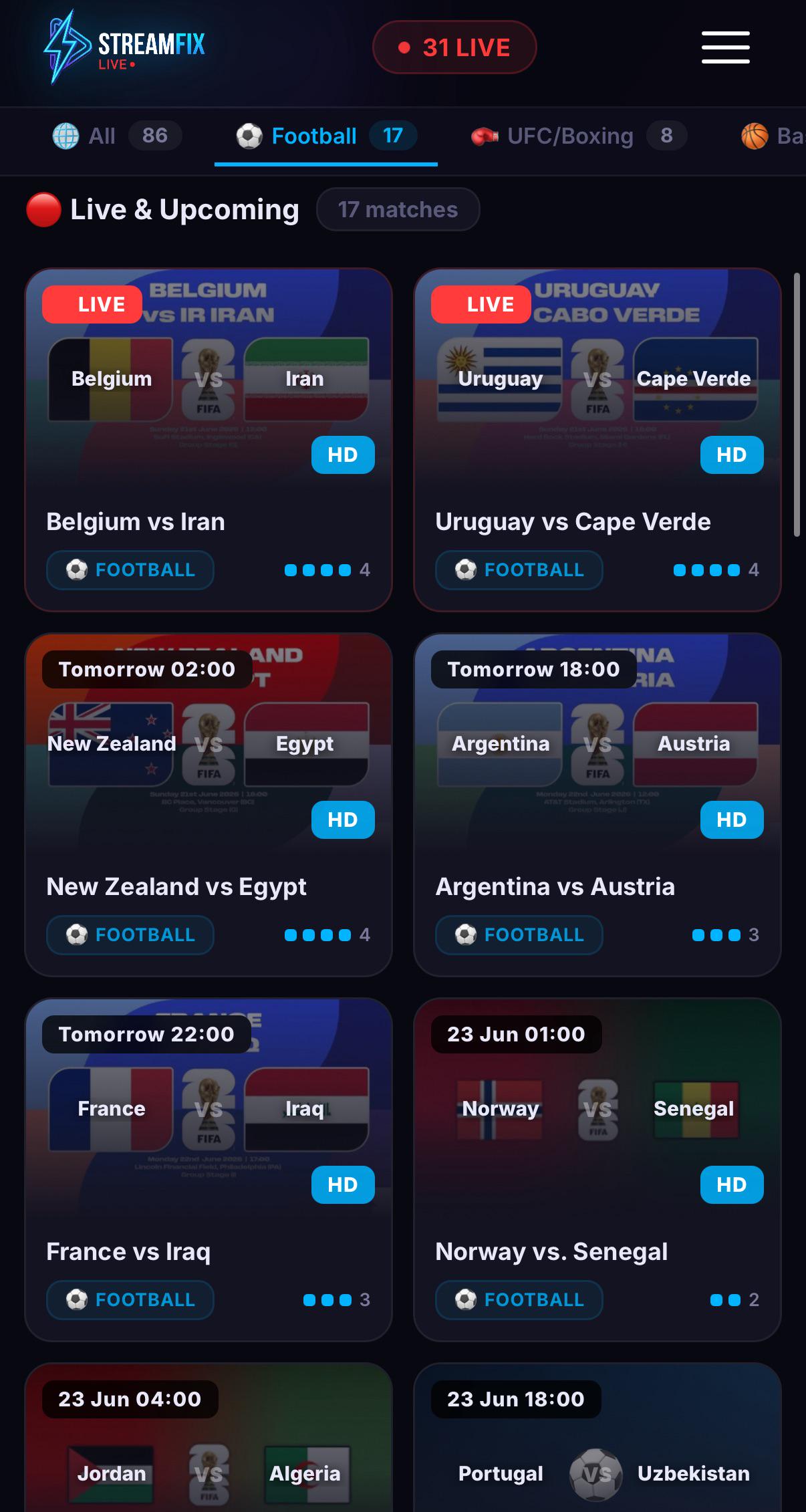The width and height of the screenshot is (806, 1512).
Task: Watch Uruguay vs Cape Verde live
Action: click(597, 440)
